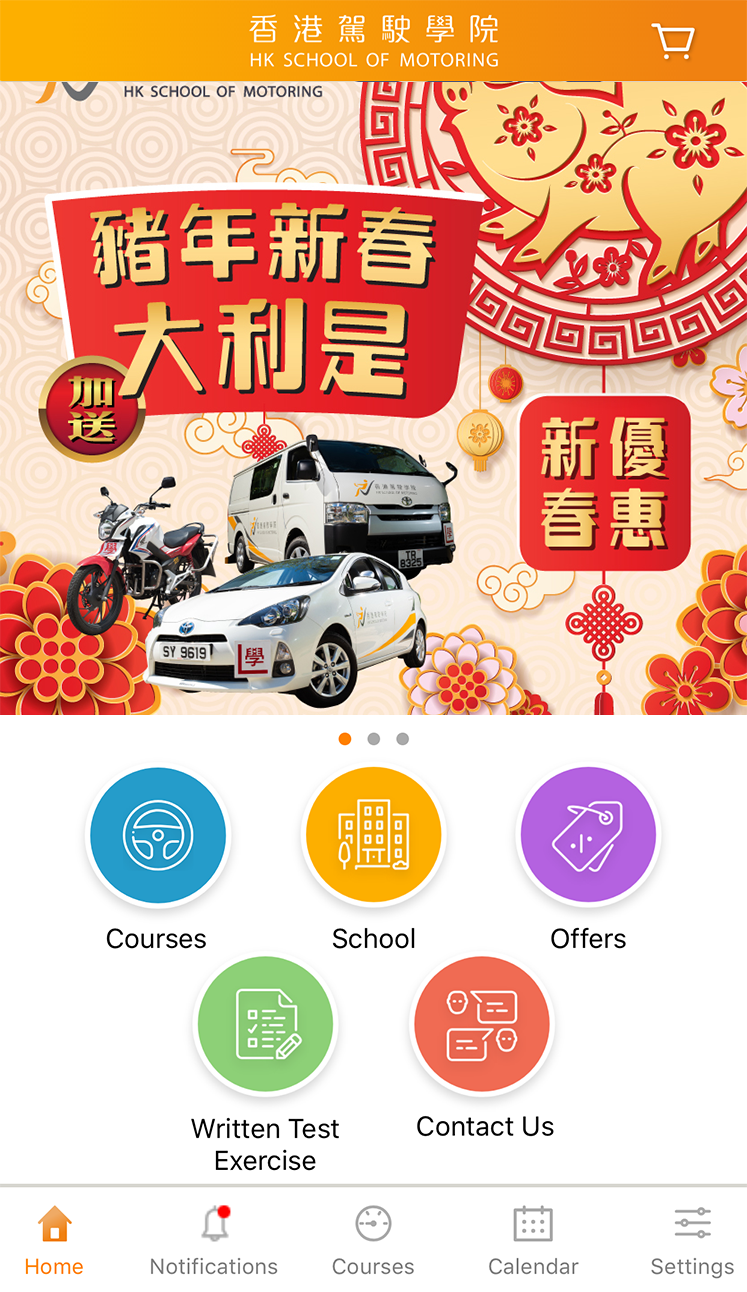Viewport: 747px width, 1292px height.
Task: Go to the Home tab
Action: pyautogui.click(x=54, y=1240)
